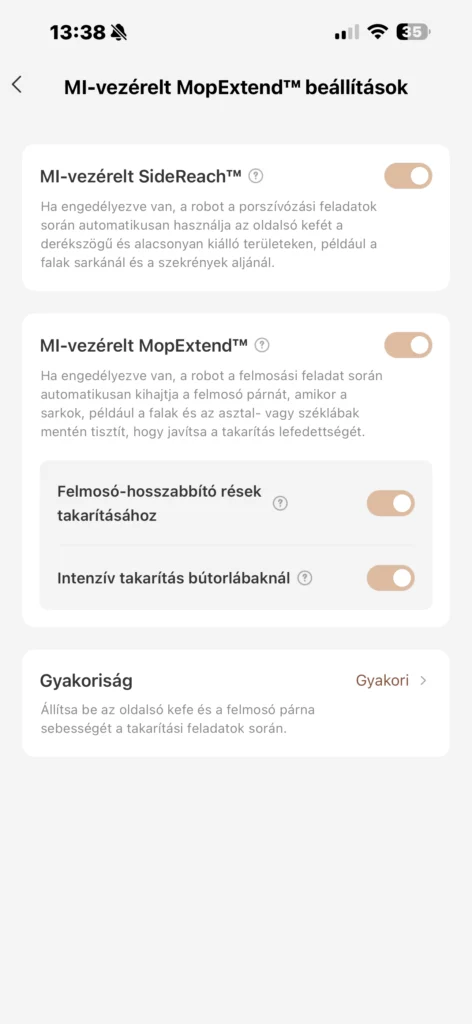
Task: Disable the MI-vezérelt MopExtend switch
Action: click(408, 345)
